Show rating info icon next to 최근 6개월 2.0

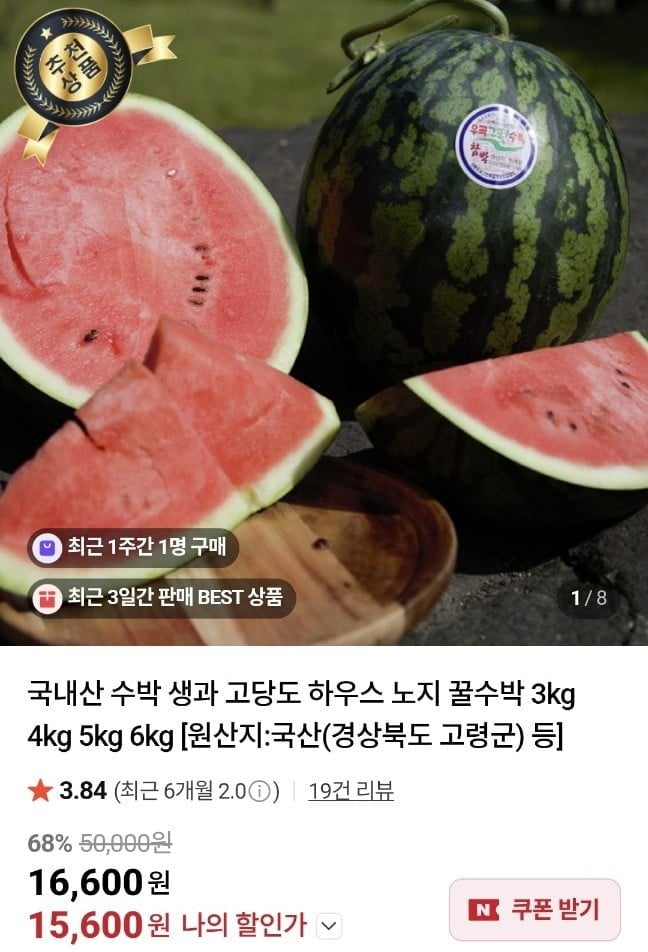[258, 792]
